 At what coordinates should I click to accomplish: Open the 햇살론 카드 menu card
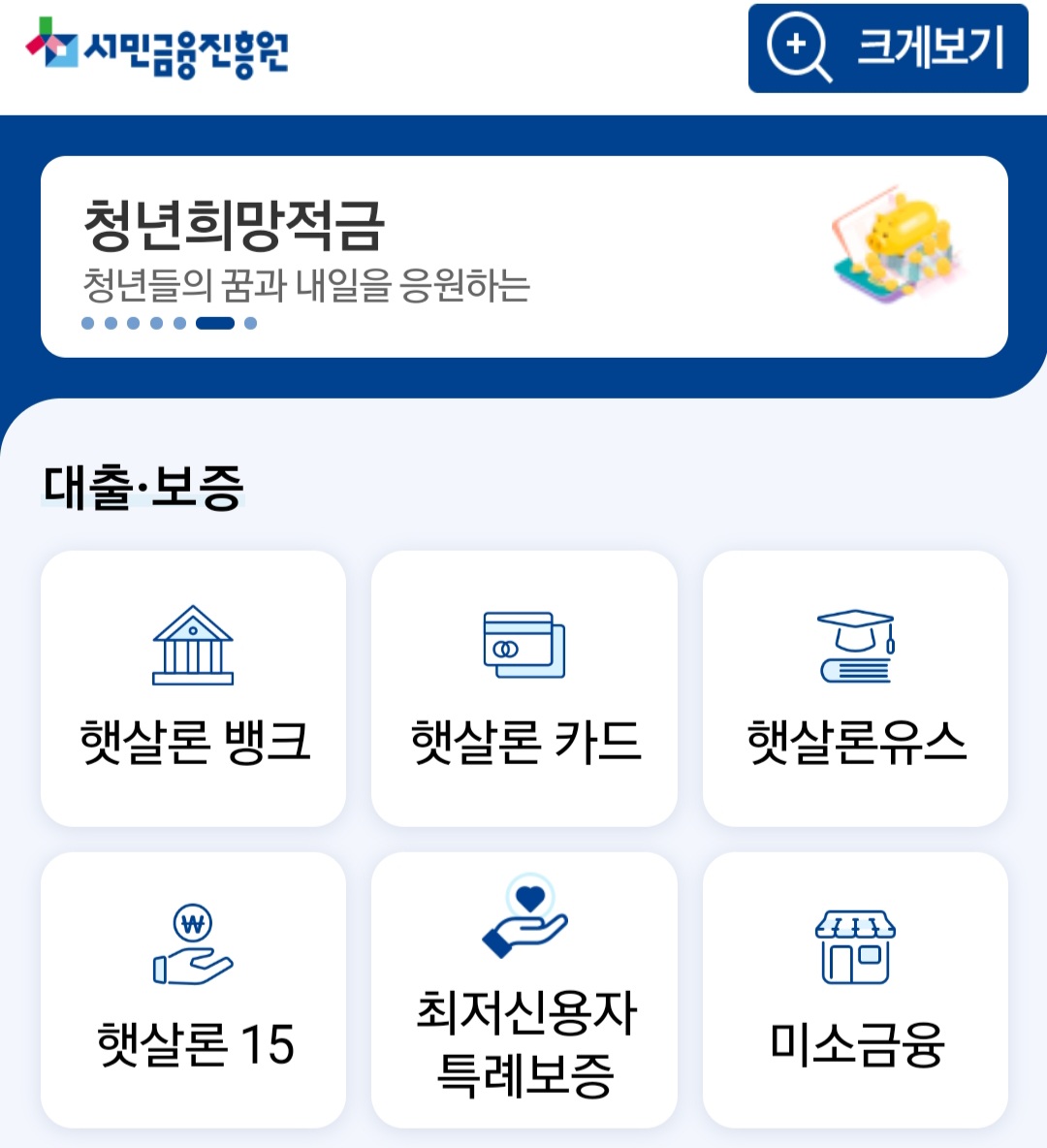click(524, 686)
